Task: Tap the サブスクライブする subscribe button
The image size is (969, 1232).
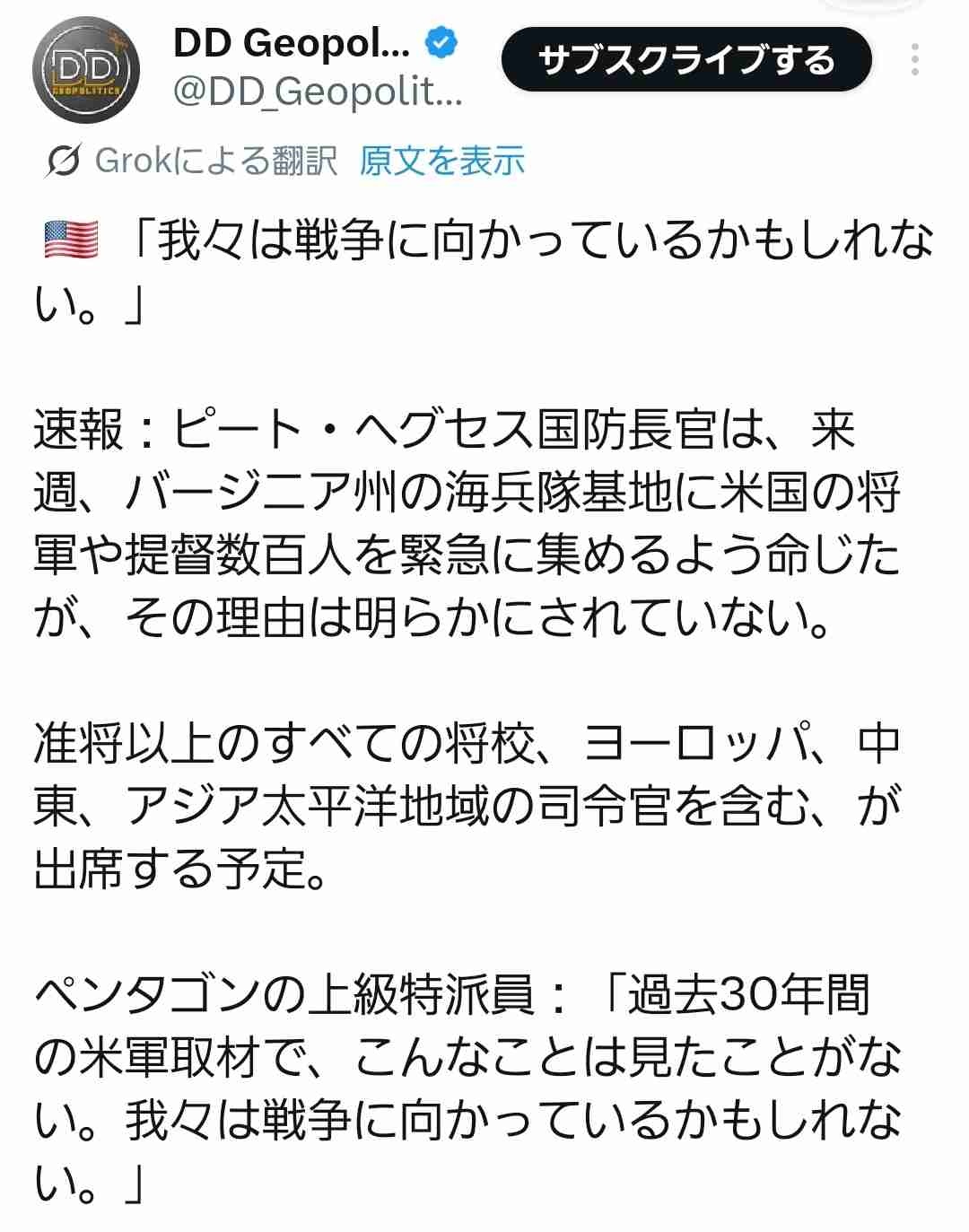Action: pos(686,60)
